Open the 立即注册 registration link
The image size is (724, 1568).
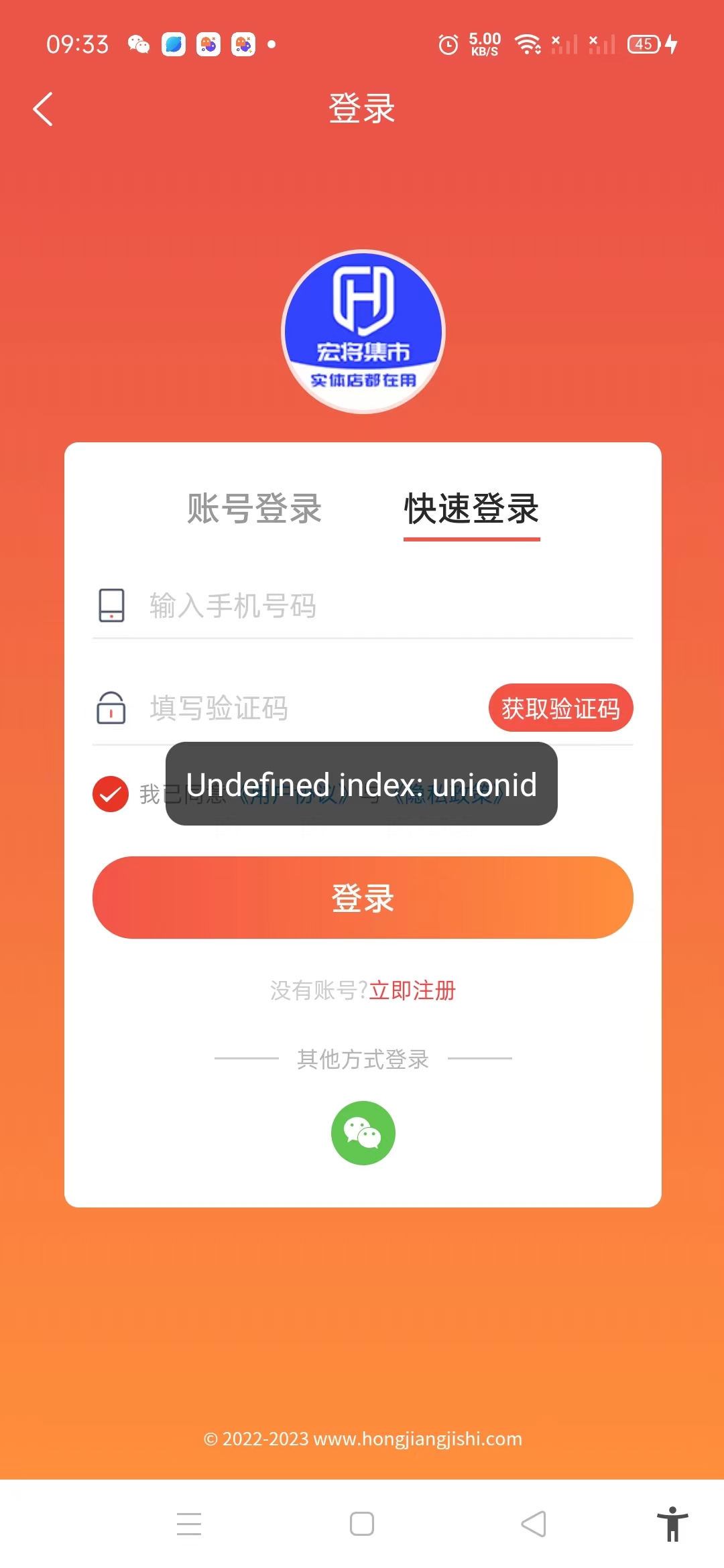pos(412,990)
